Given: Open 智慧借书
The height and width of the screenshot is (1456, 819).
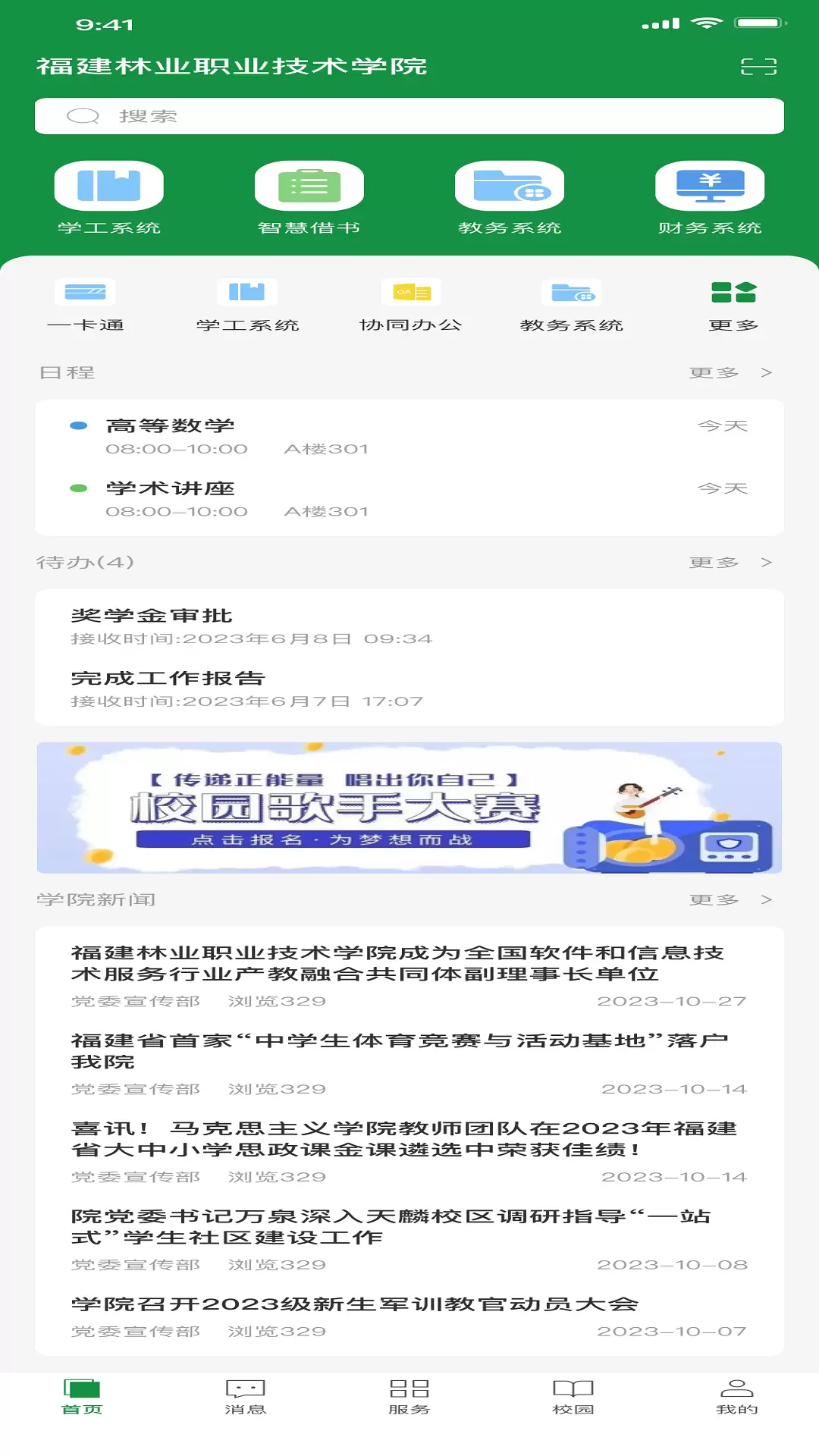Looking at the screenshot, I should click(309, 199).
